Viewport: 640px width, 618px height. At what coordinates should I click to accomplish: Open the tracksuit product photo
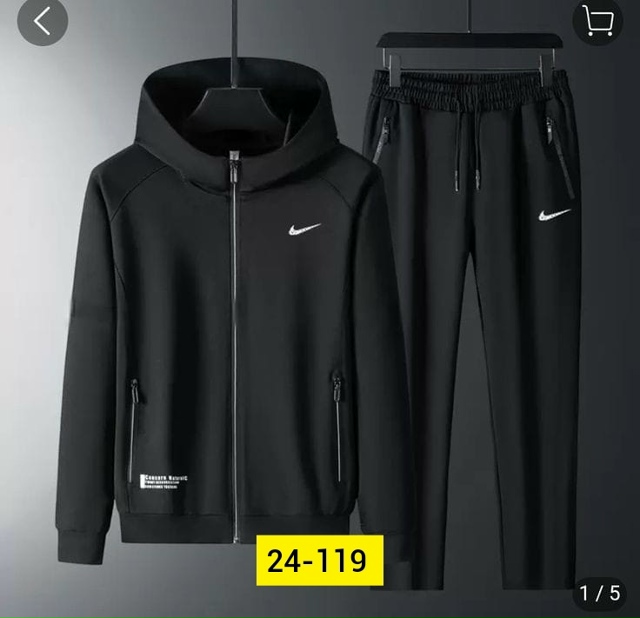pos(320,320)
